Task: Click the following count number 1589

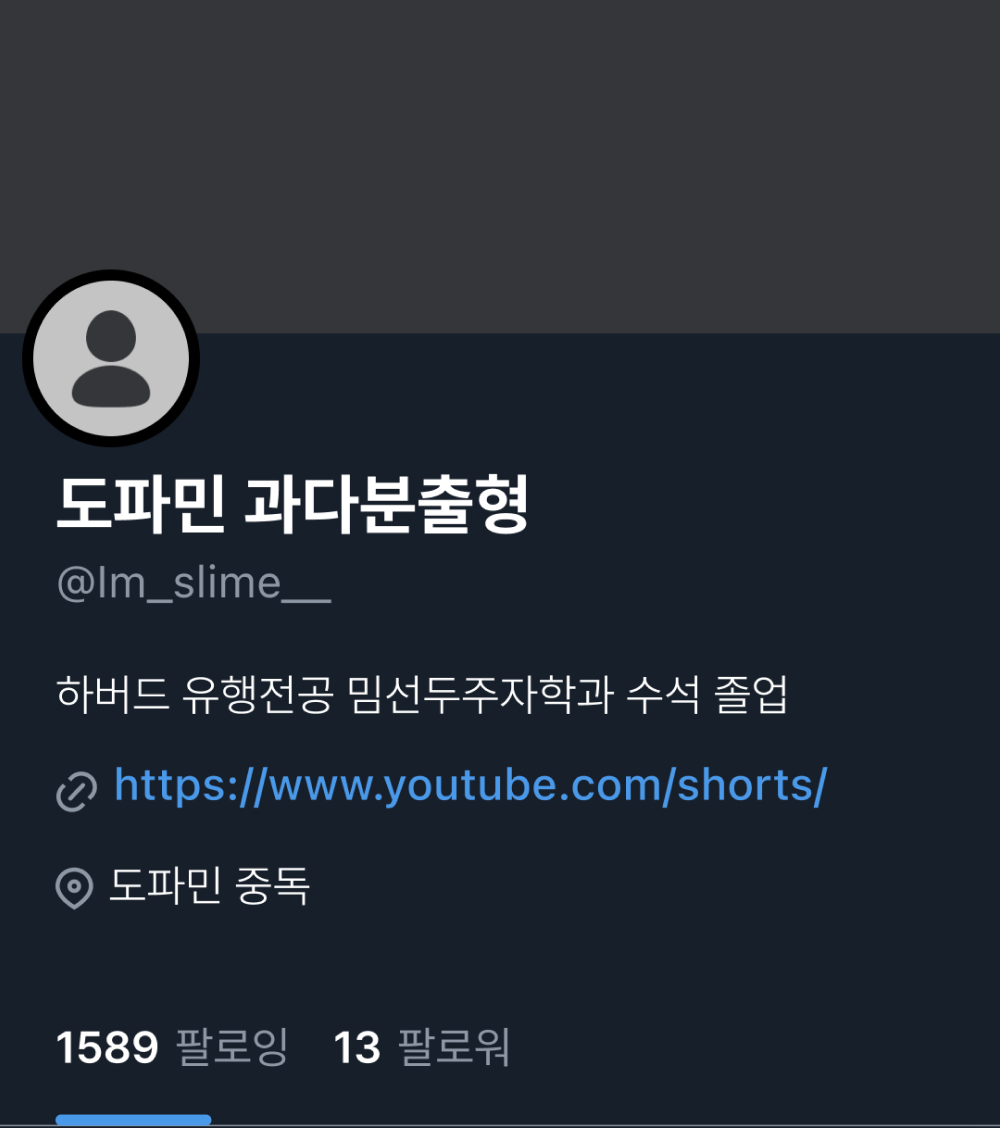Action: 106,1046
